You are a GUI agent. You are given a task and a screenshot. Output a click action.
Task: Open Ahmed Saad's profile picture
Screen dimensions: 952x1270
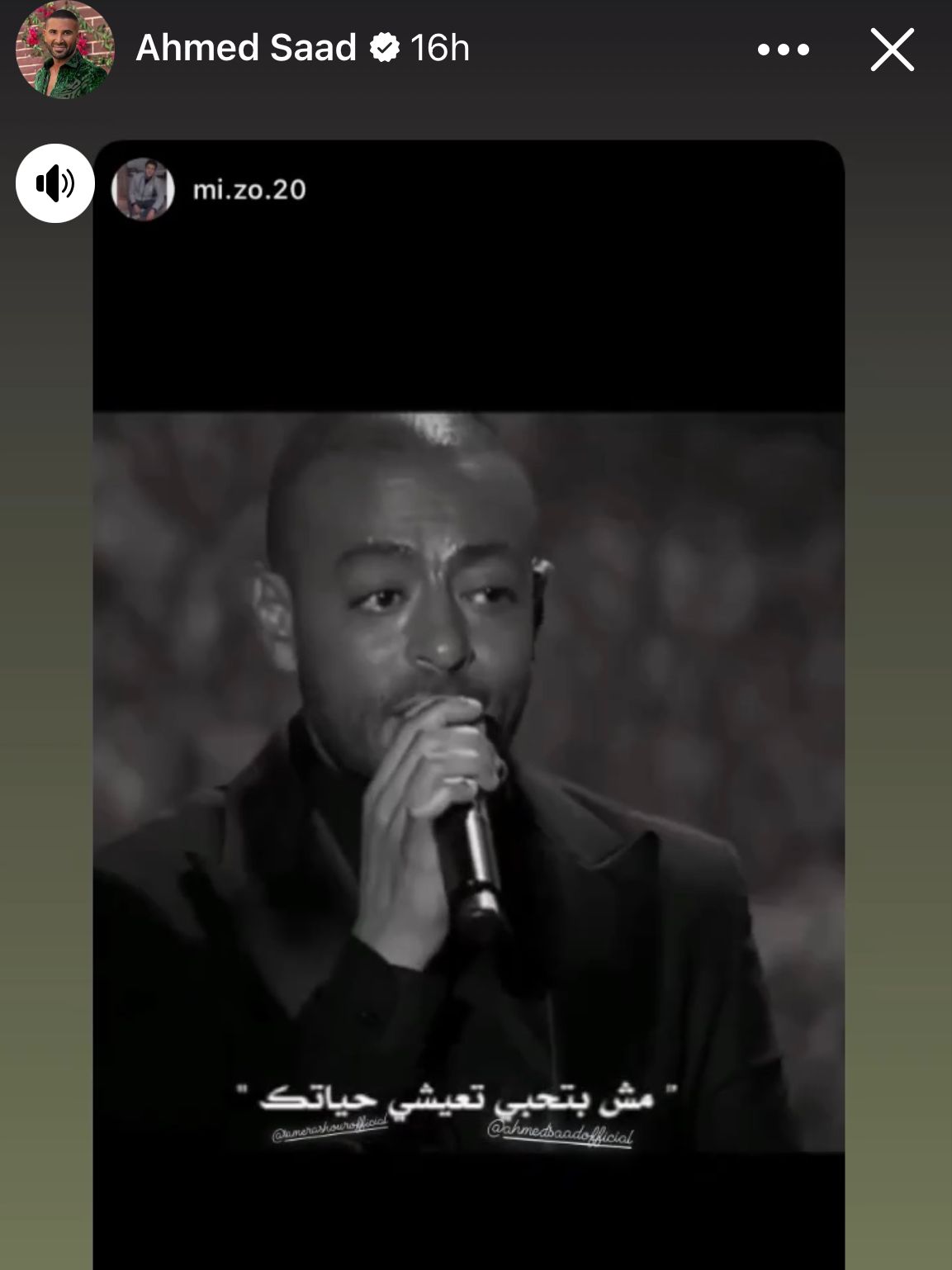64,50
